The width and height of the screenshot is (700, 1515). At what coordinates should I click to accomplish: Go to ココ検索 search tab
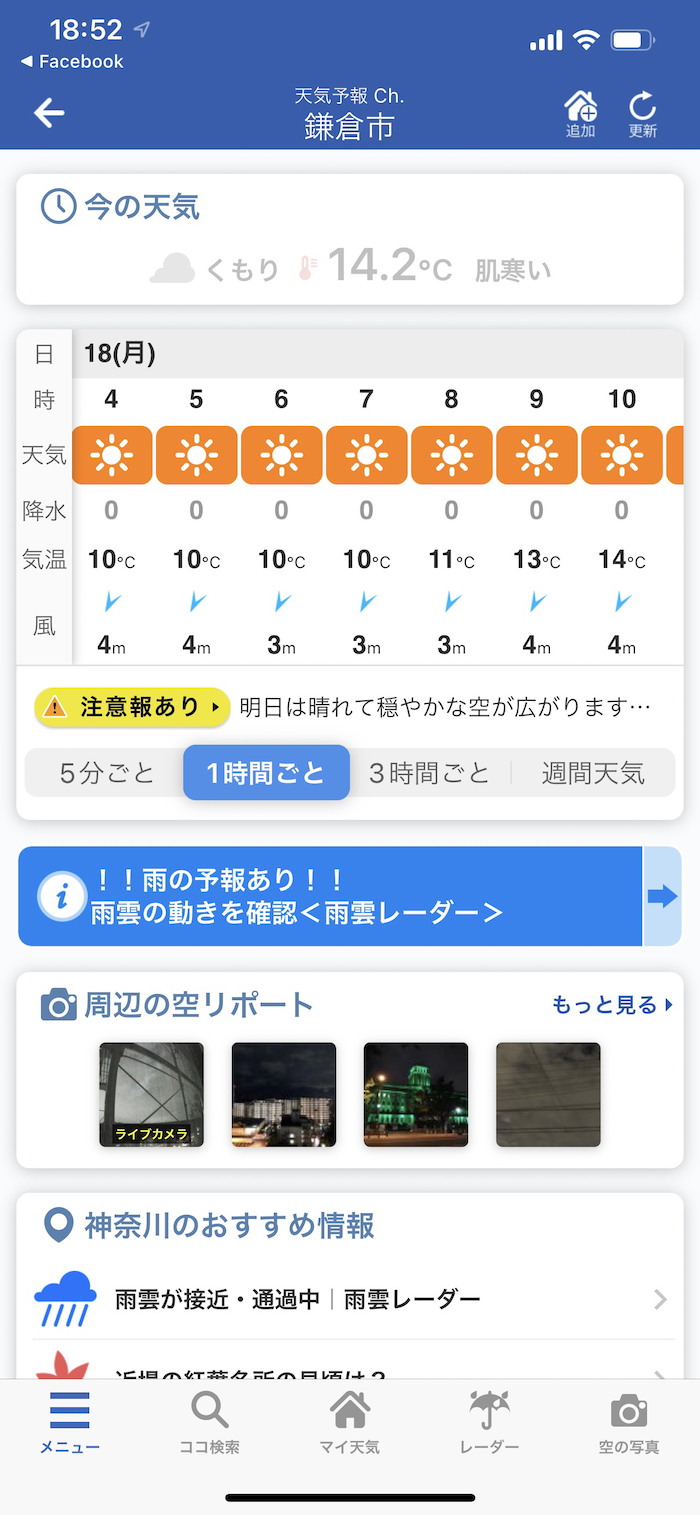[210, 1421]
